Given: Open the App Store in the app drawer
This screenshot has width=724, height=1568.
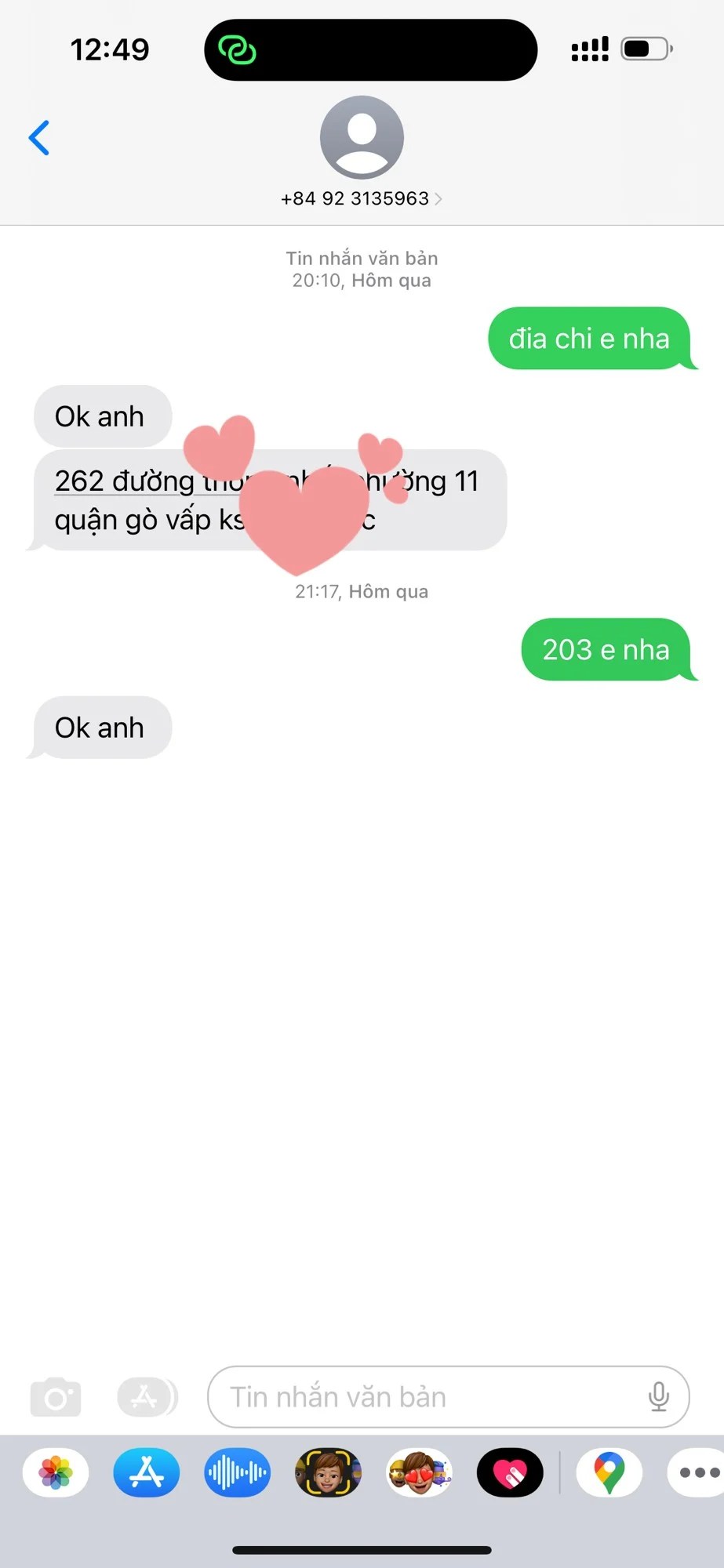Looking at the screenshot, I should pyautogui.click(x=147, y=1472).
